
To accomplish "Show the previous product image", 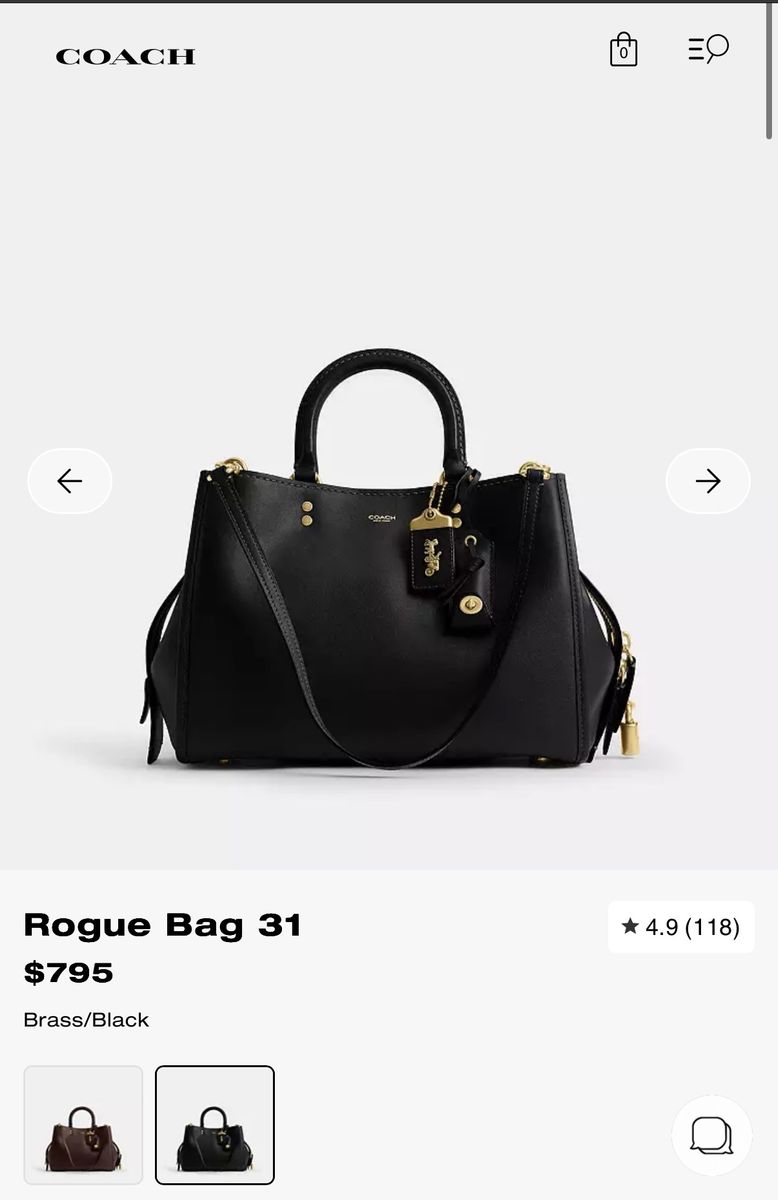I will point(70,481).
